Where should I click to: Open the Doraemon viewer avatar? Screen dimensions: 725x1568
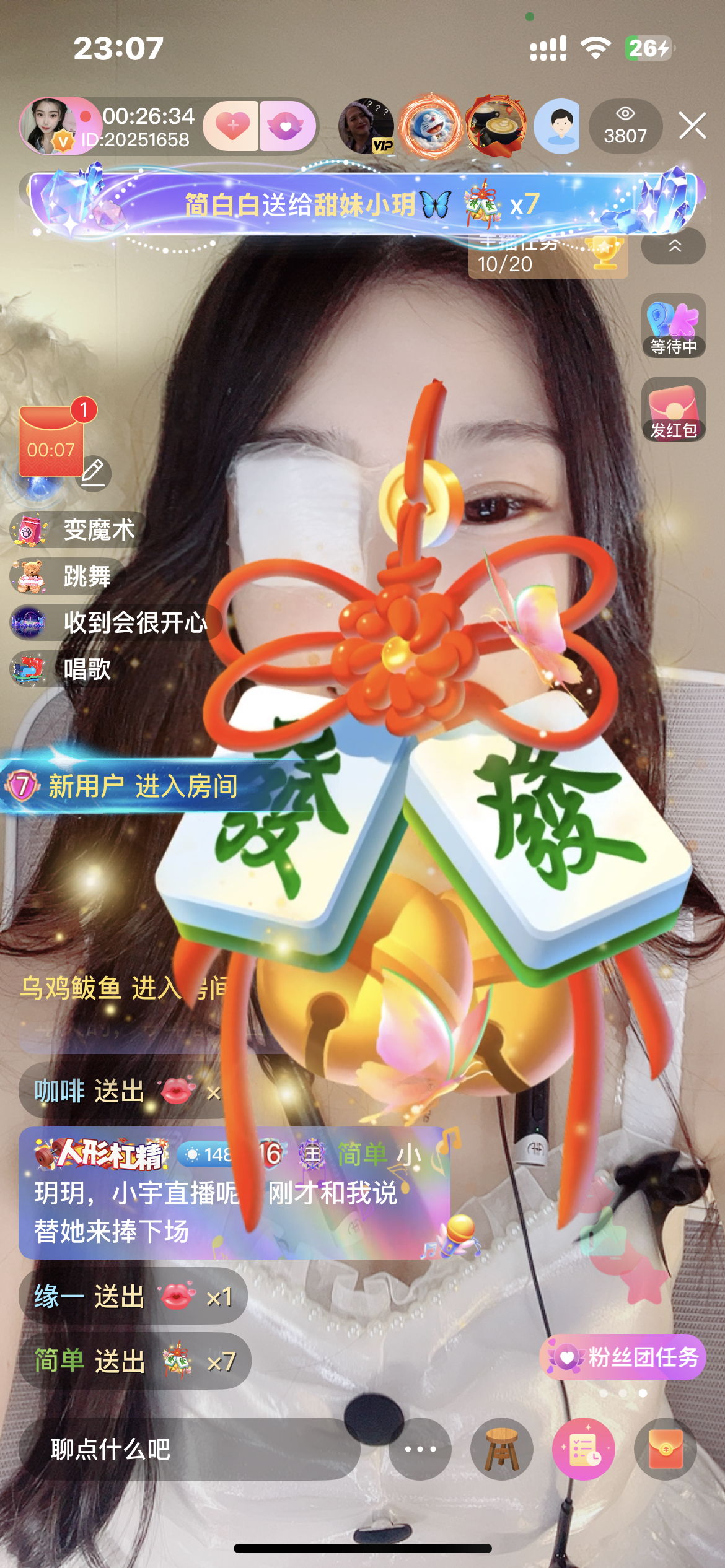431,126
